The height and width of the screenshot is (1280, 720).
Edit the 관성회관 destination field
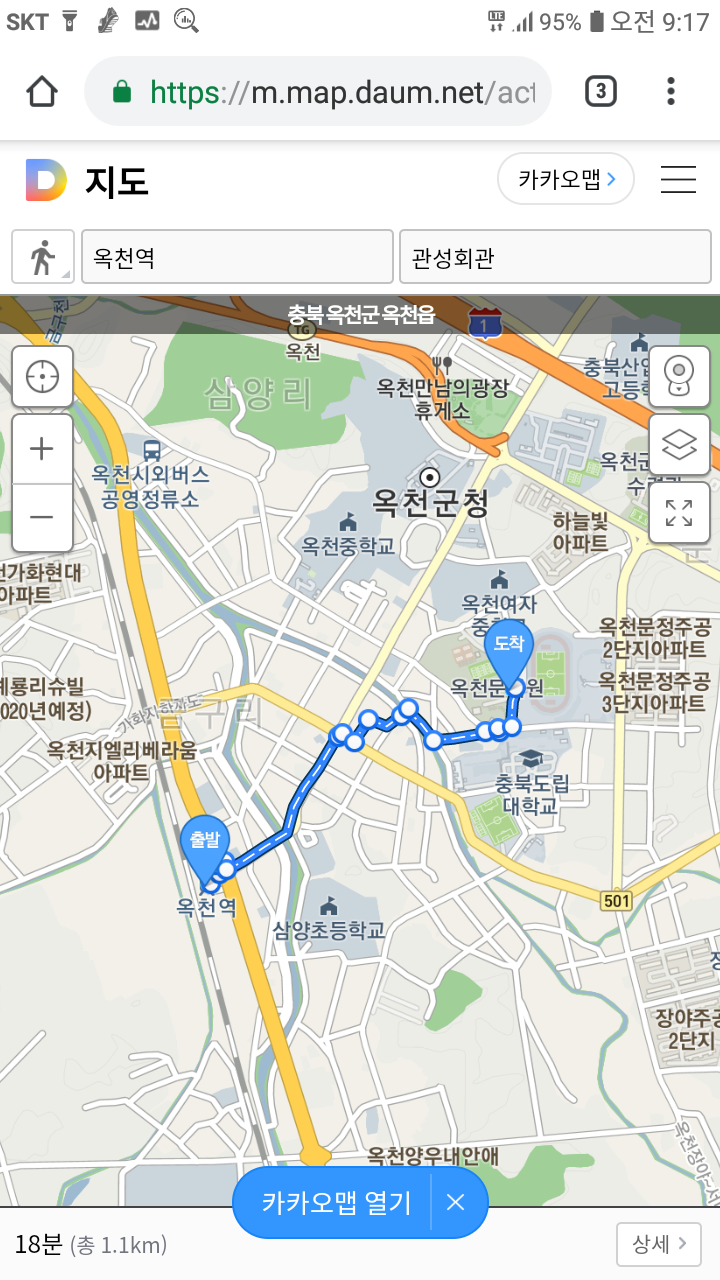(x=555, y=257)
